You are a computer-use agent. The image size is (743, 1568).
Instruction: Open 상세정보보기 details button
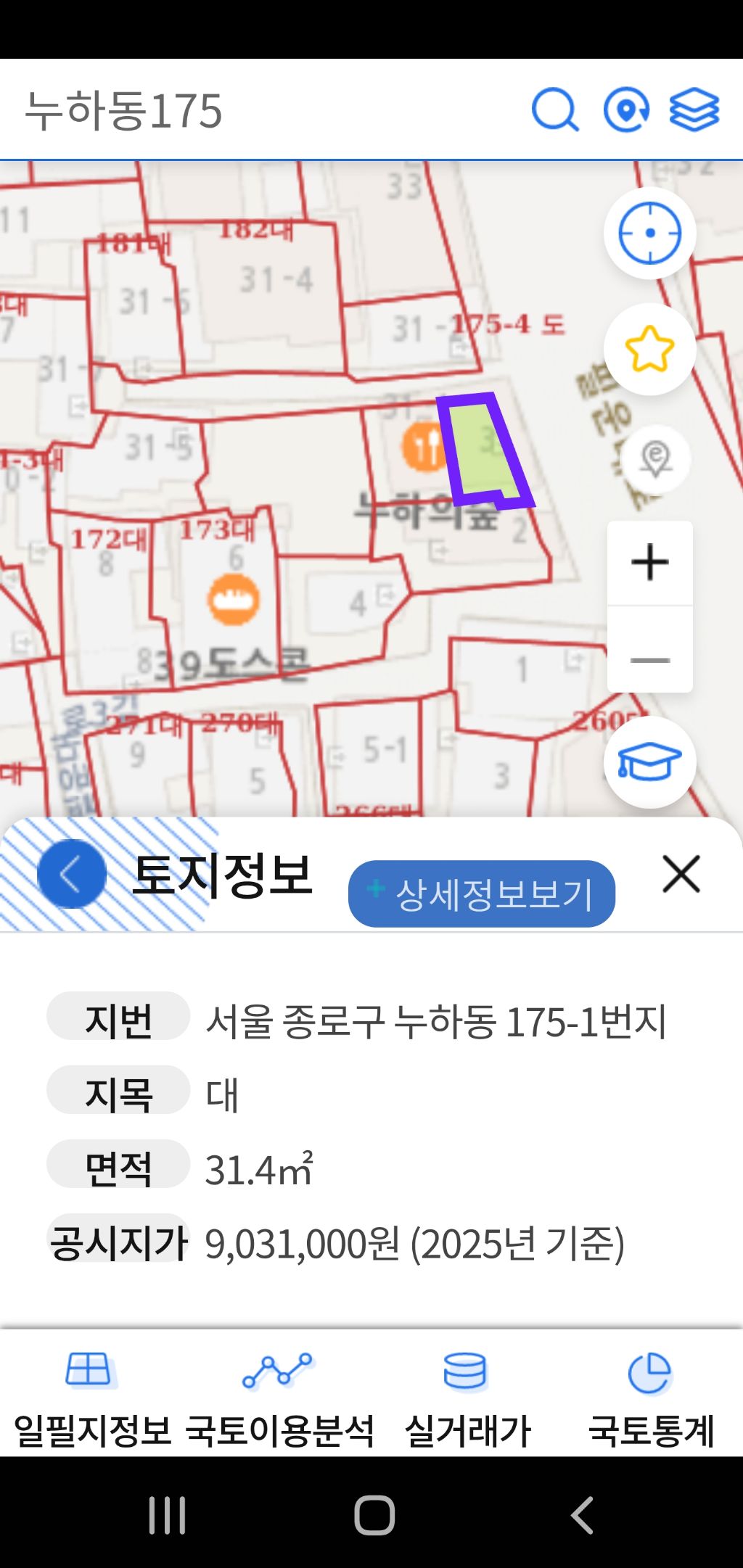[x=482, y=894]
